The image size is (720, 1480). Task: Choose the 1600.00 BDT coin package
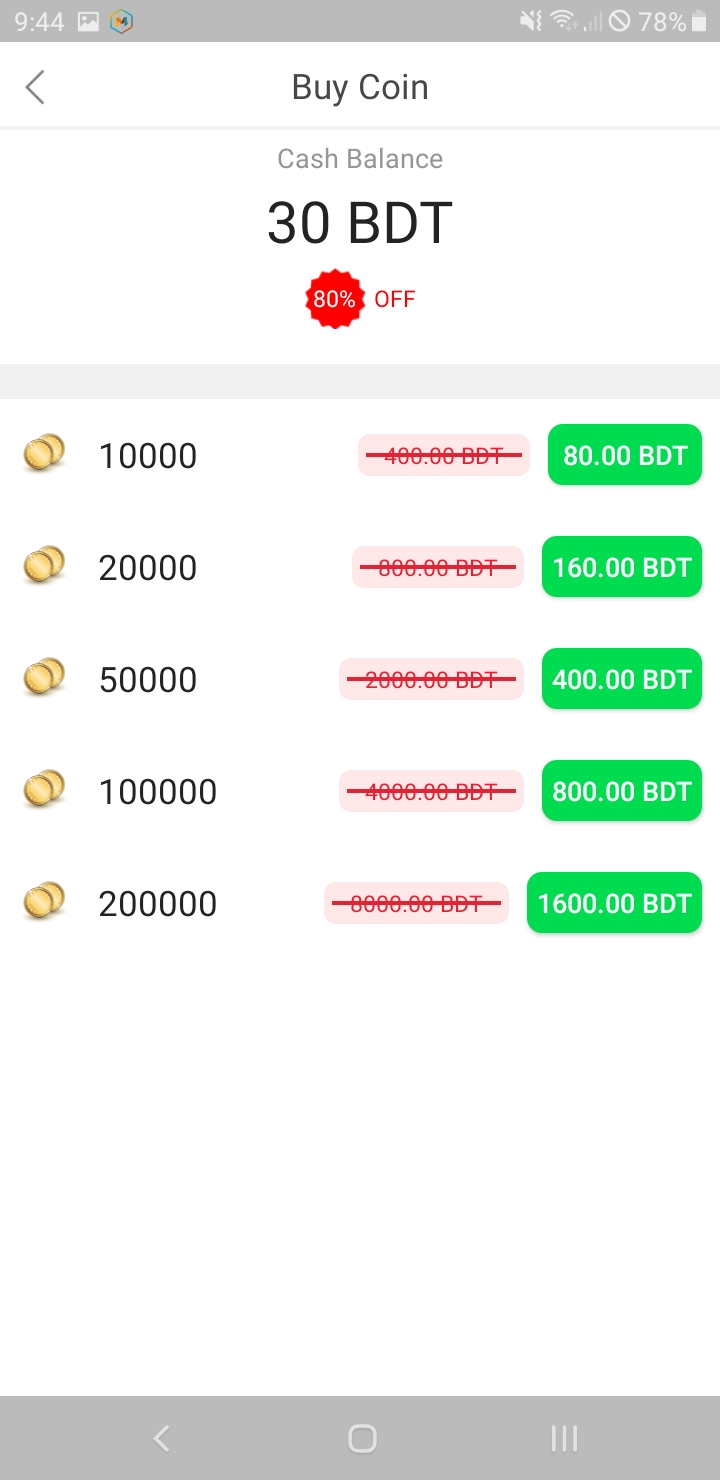coord(614,903)
